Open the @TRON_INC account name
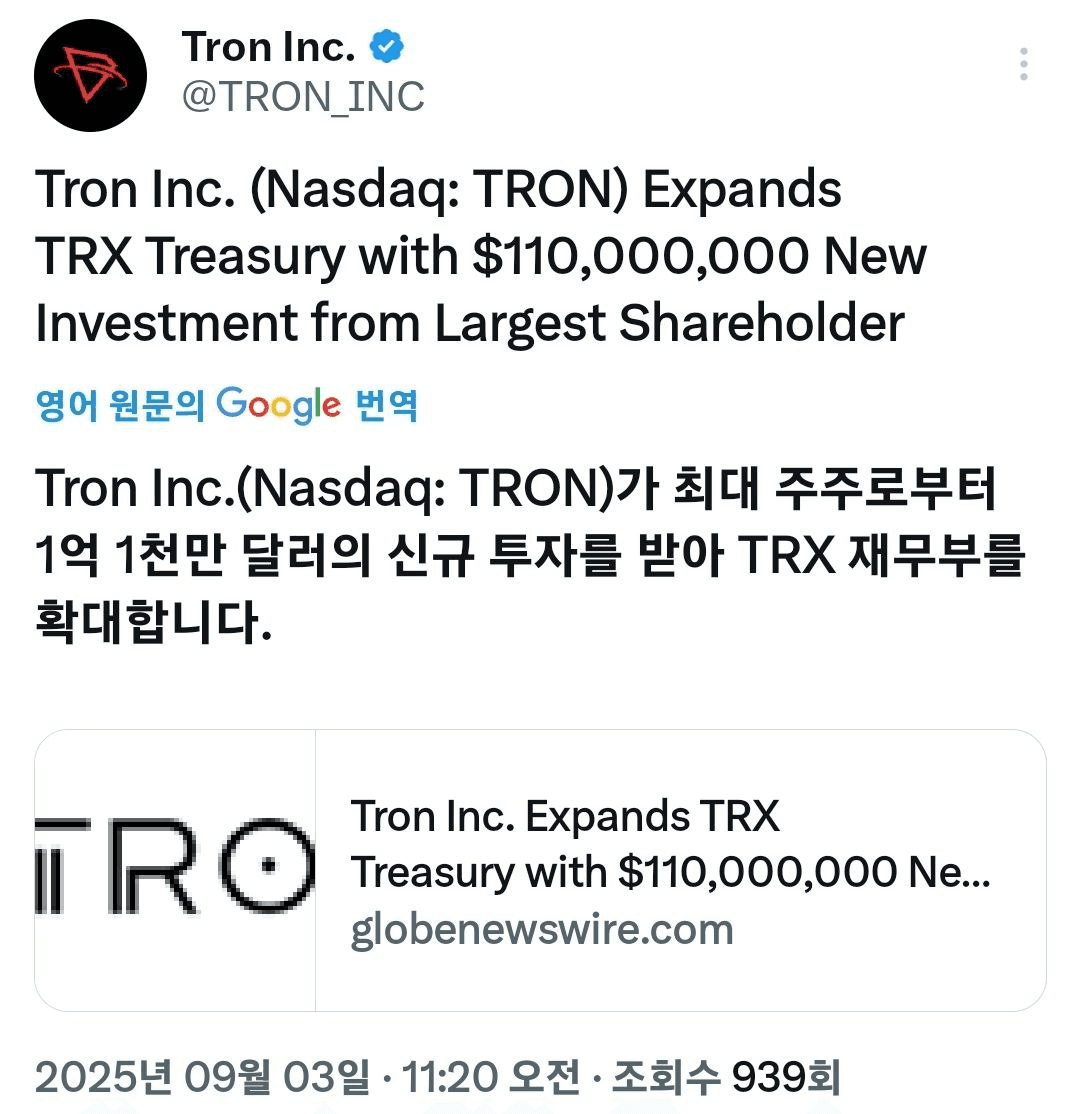This screenshot has height=1114, width=1080. click(302, 97)
